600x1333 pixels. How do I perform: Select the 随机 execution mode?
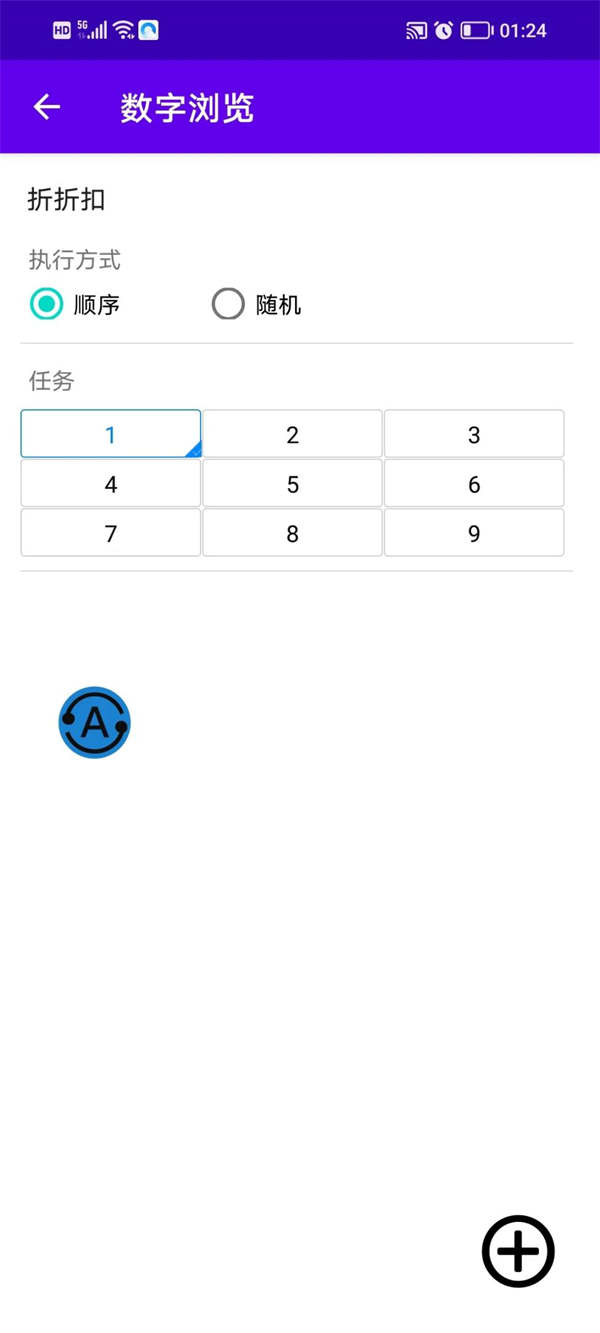(x=229, y=304)
